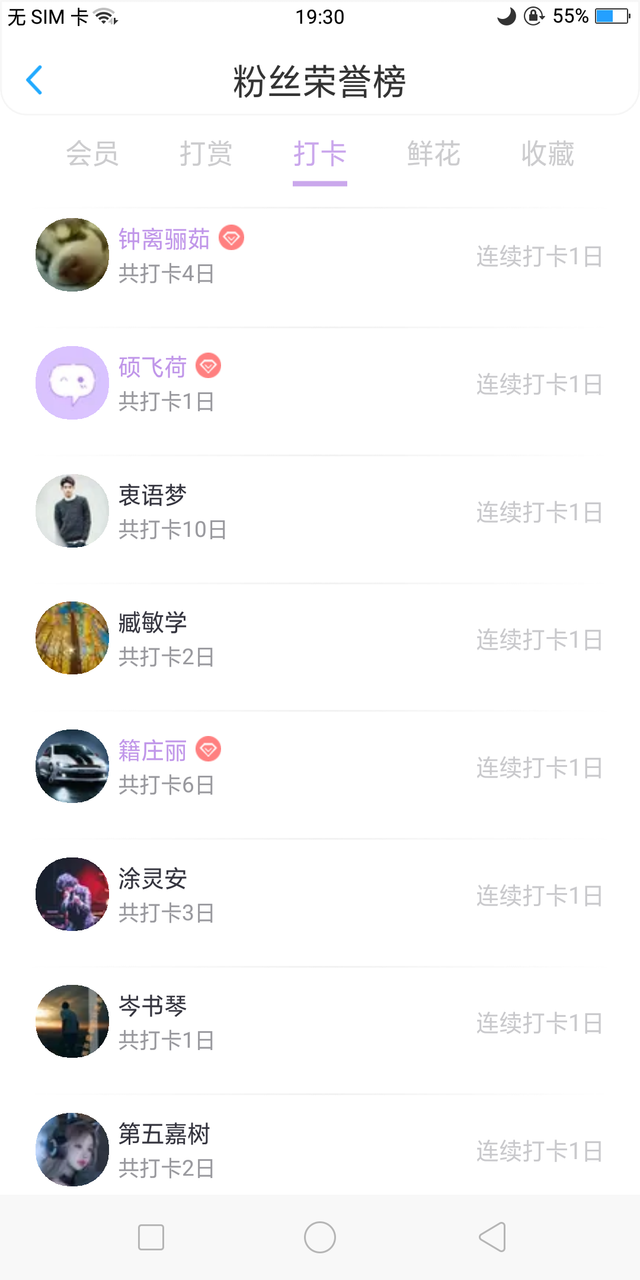View 衷语梦's row

tap(320, 511)
